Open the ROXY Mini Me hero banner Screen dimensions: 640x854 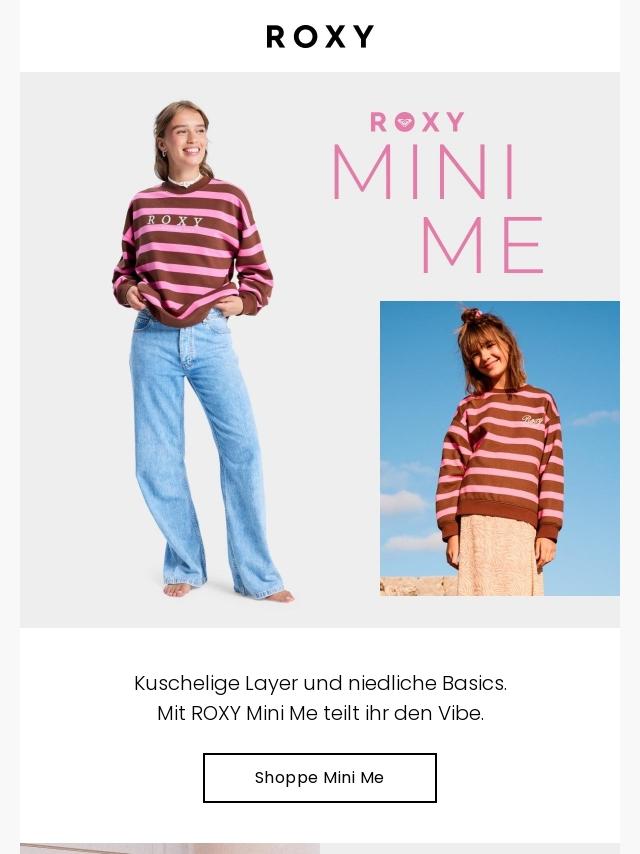(320, 350)
